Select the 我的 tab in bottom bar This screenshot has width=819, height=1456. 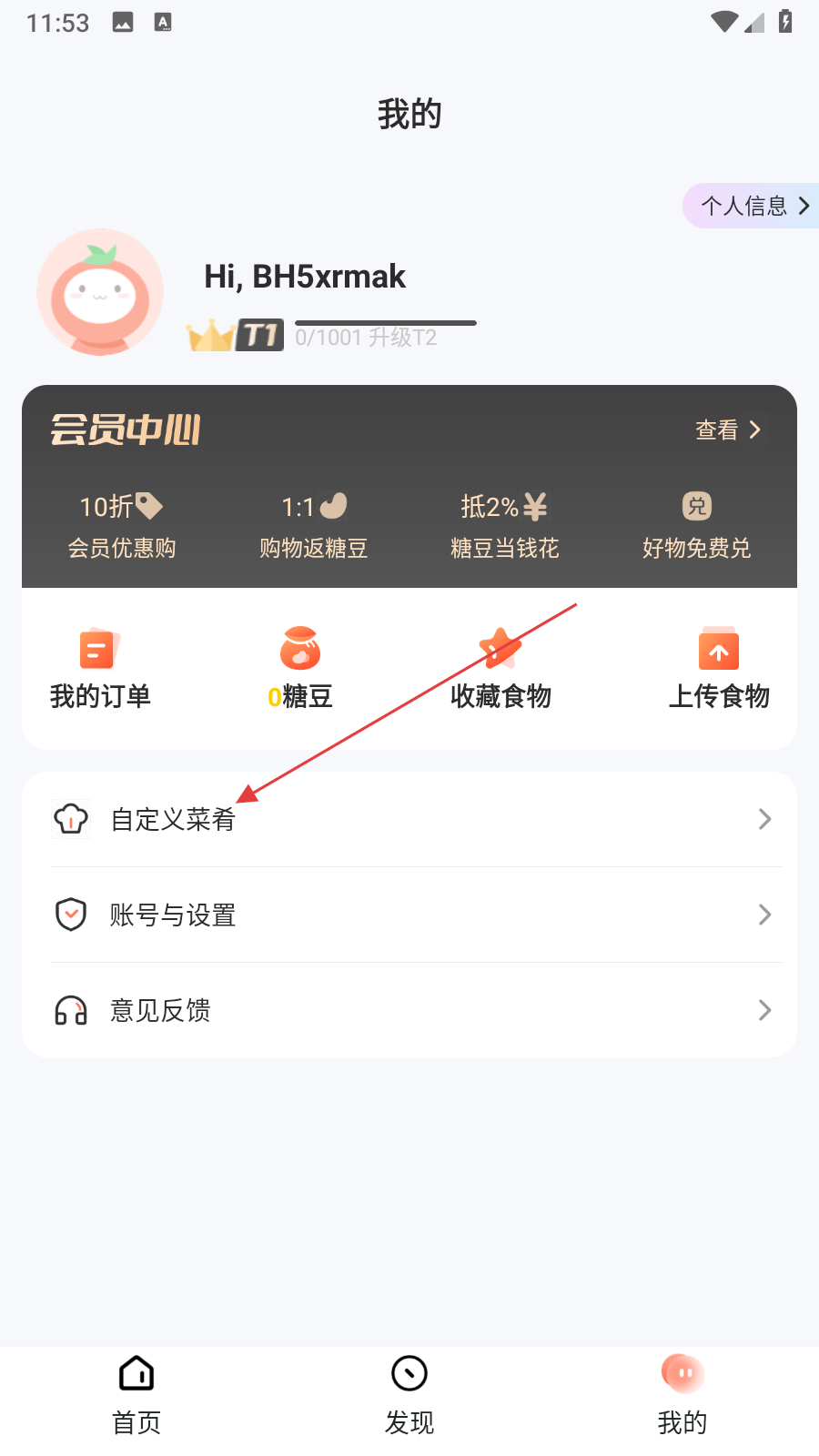[682, 1396]
